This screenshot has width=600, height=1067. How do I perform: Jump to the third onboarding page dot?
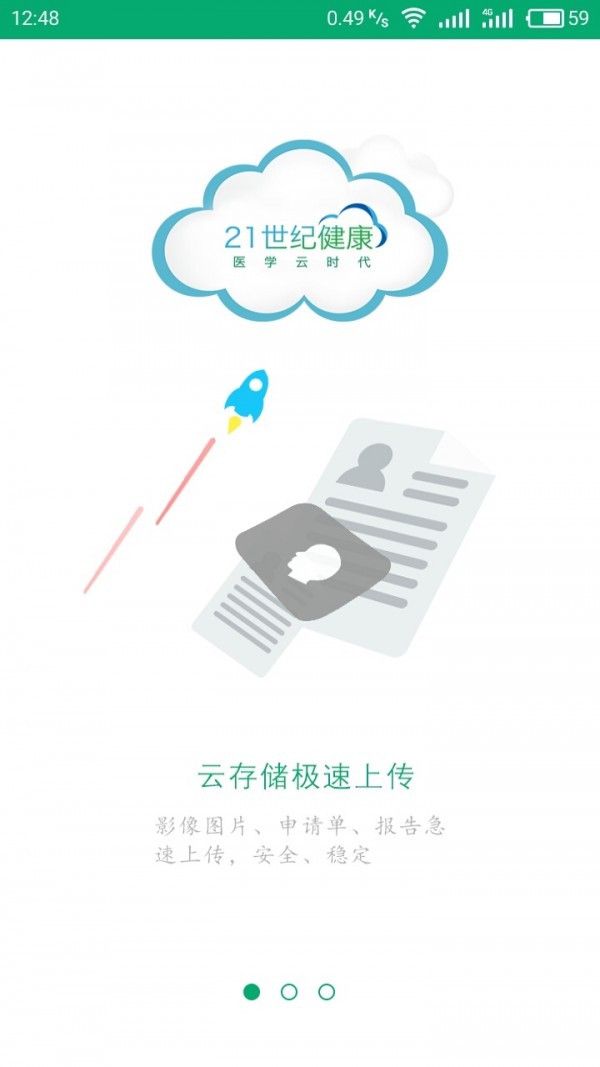click(326, 992)
